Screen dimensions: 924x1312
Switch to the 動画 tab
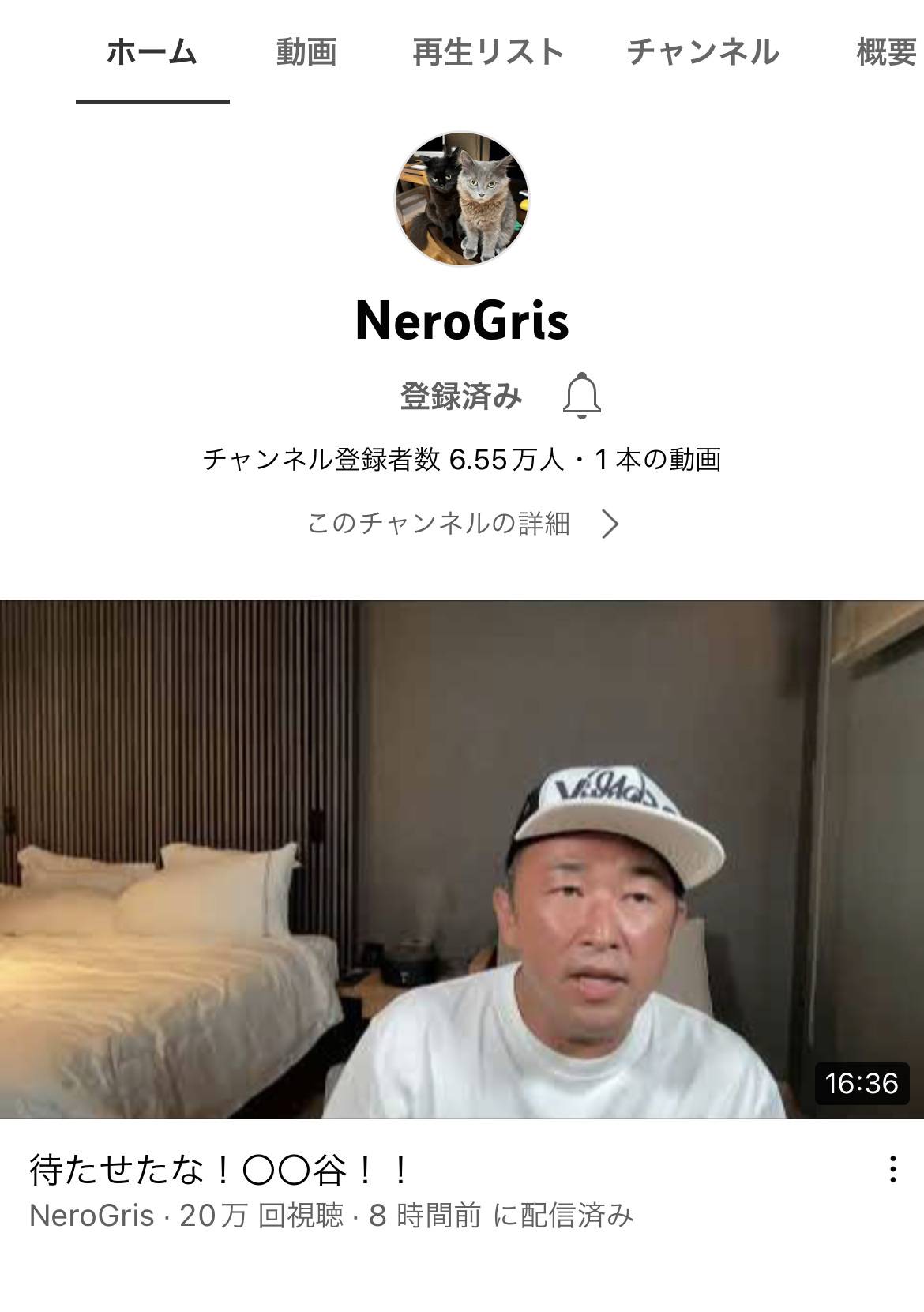click(x=306, y=52)
